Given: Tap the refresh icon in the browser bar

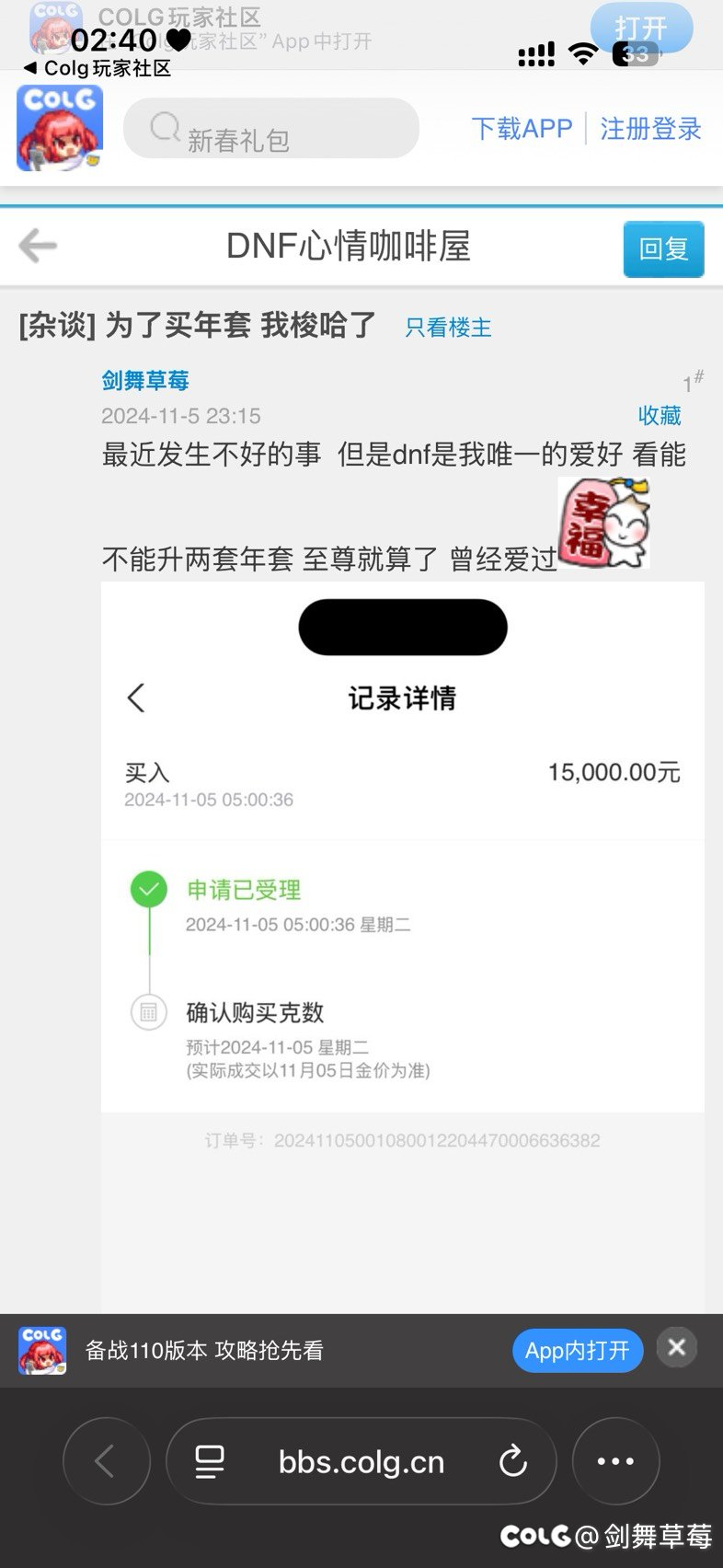Looking at the screenshot, I should click(x=512, y=1461).
